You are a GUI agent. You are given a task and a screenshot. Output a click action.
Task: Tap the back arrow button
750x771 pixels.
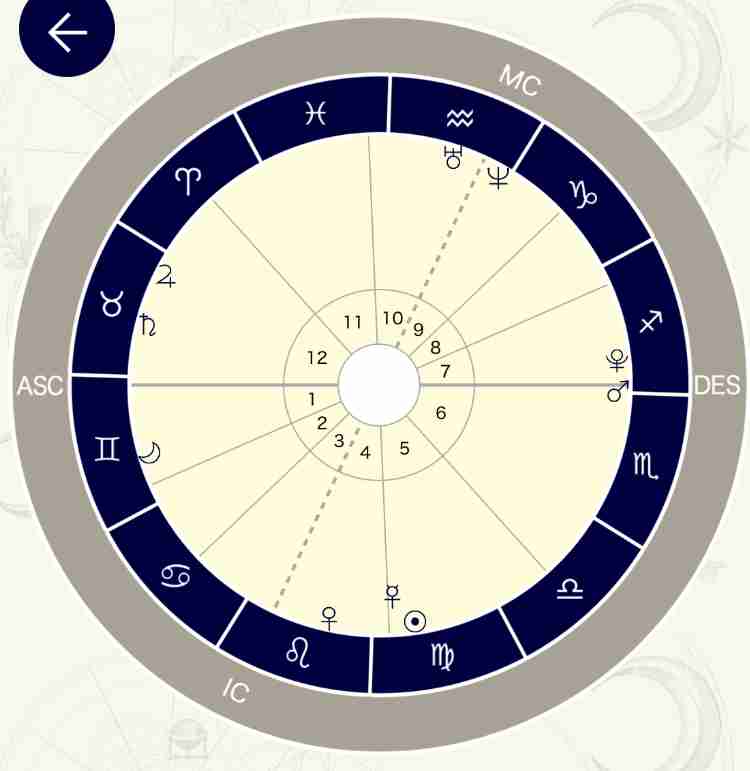(x=67, y=33)
